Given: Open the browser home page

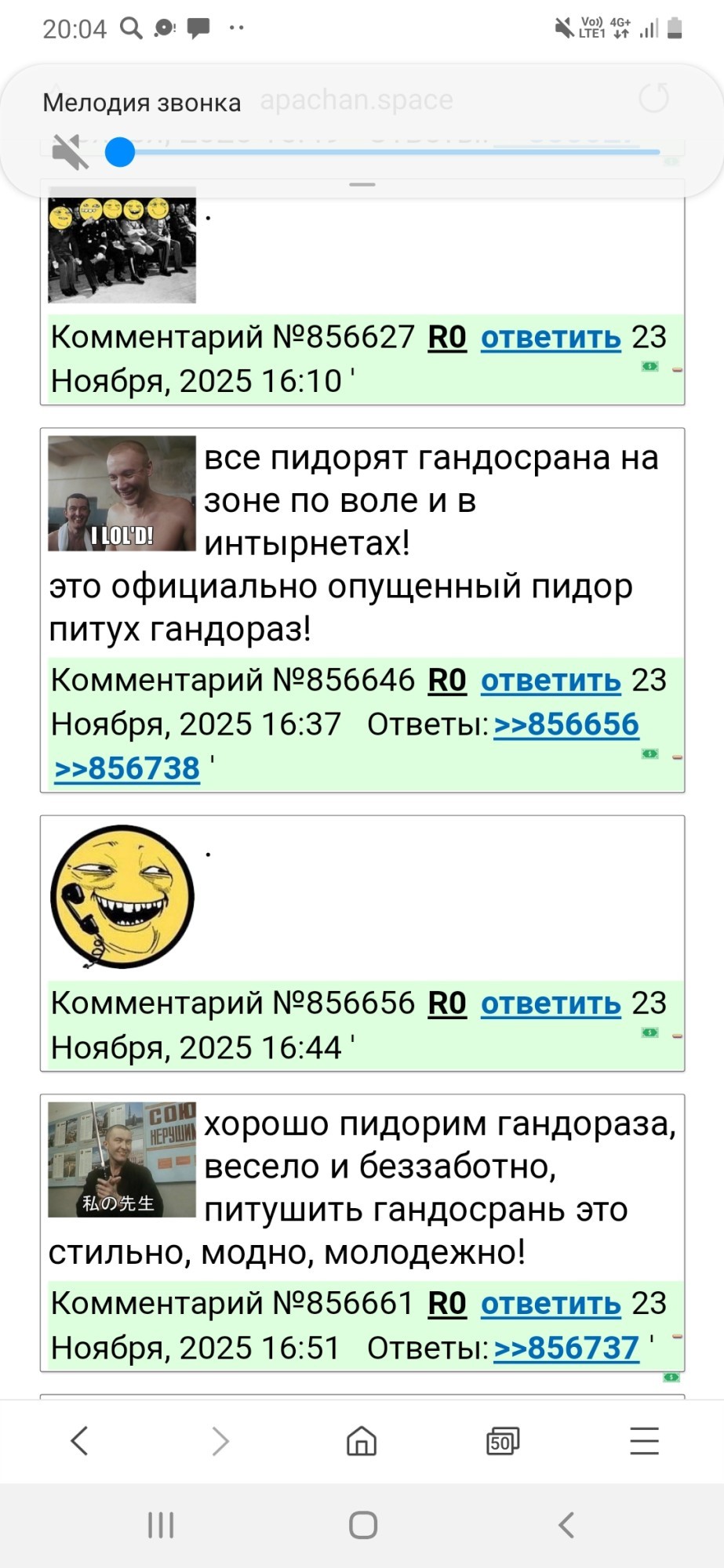Looking at the screenshot, I should pyautogui.click(x=362, y=1441).
